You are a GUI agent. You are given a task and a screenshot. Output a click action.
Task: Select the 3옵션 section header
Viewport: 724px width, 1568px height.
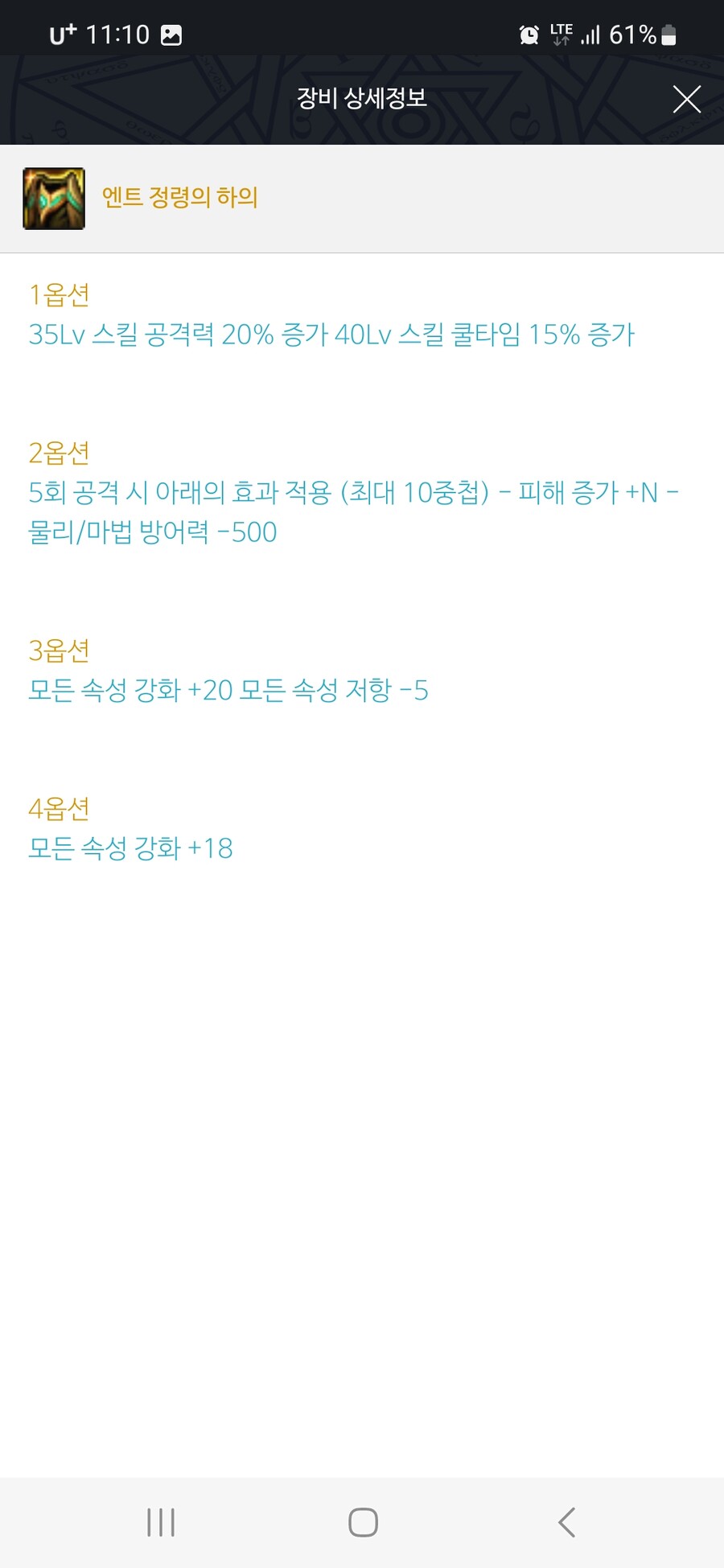tap(60, 650)
